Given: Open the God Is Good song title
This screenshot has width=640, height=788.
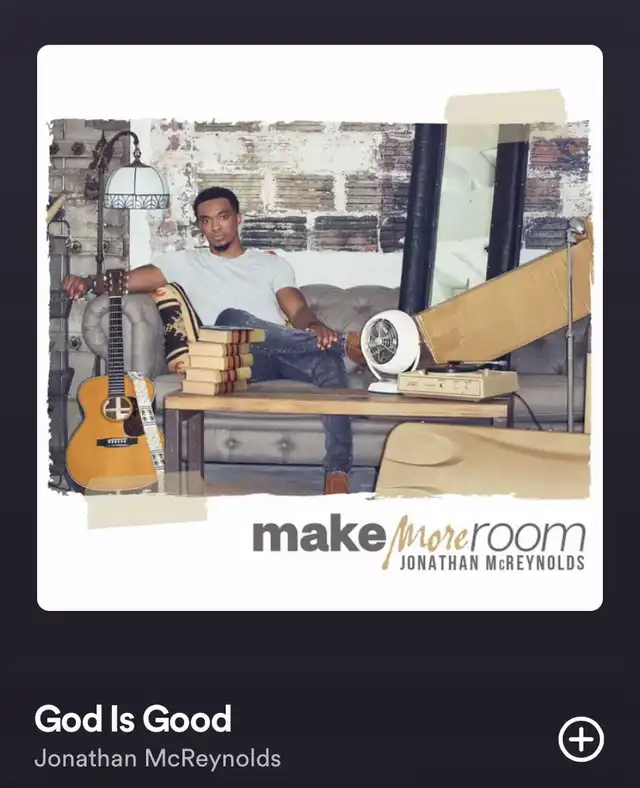Looking at the screenshot, I should pos(133,719).
